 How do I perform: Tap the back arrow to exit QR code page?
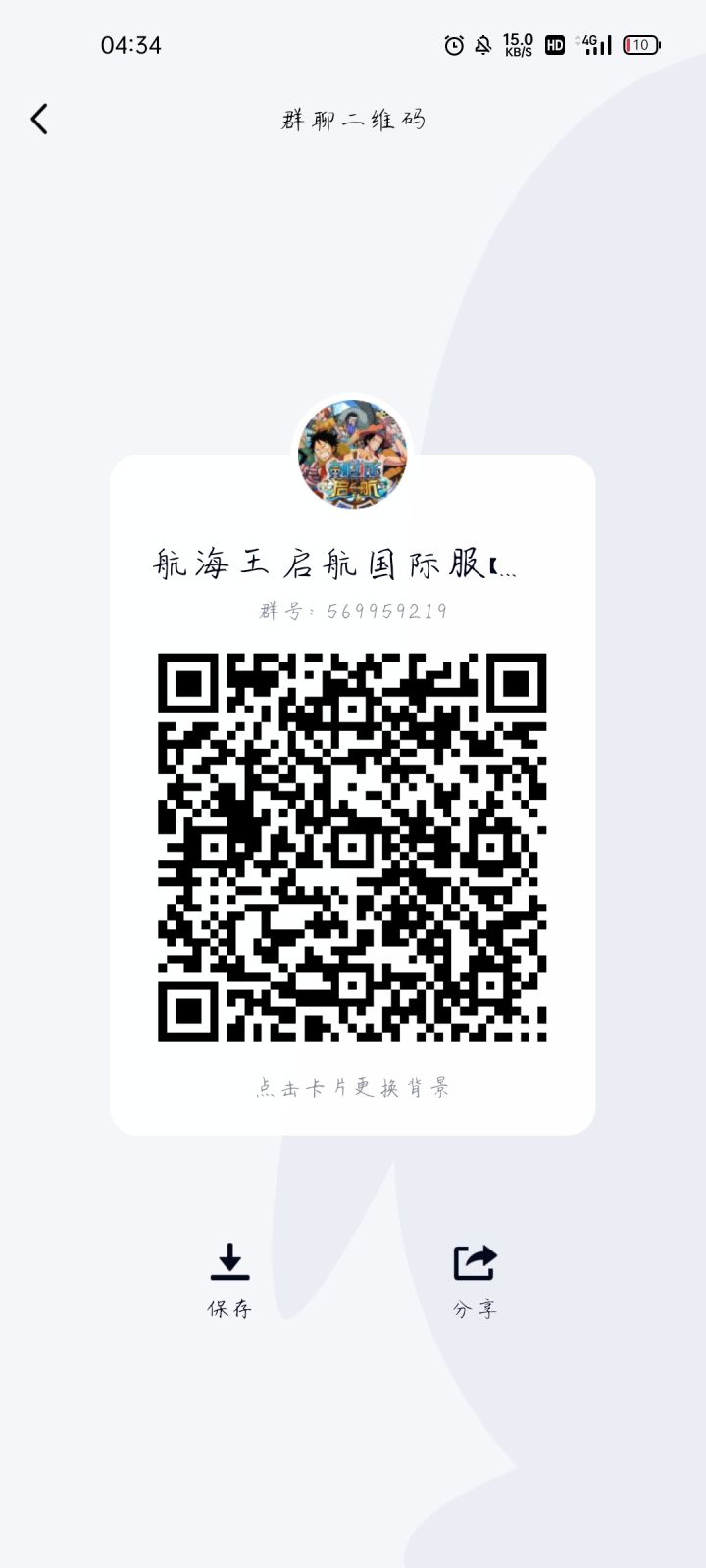(39, 118)
